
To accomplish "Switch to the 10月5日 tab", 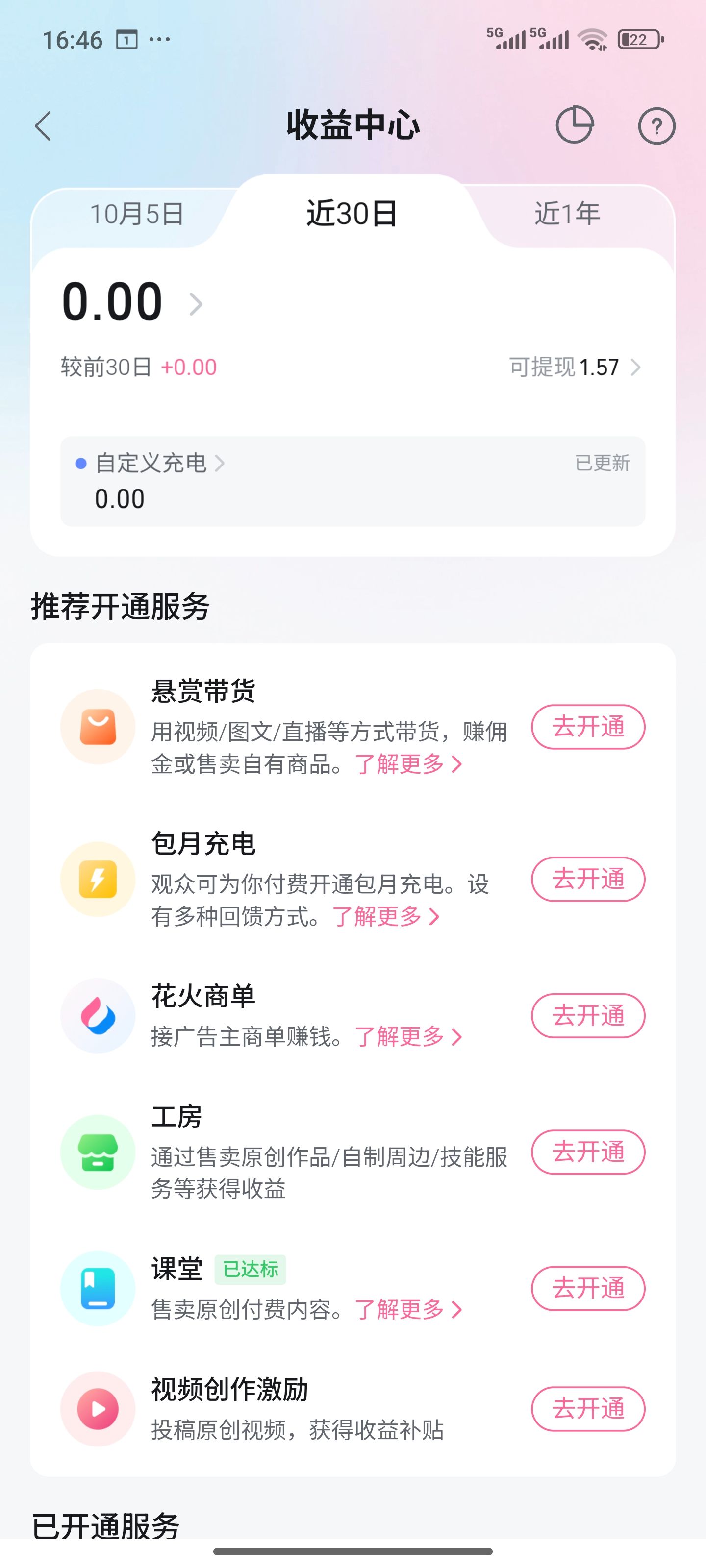I will coord(136,214).
